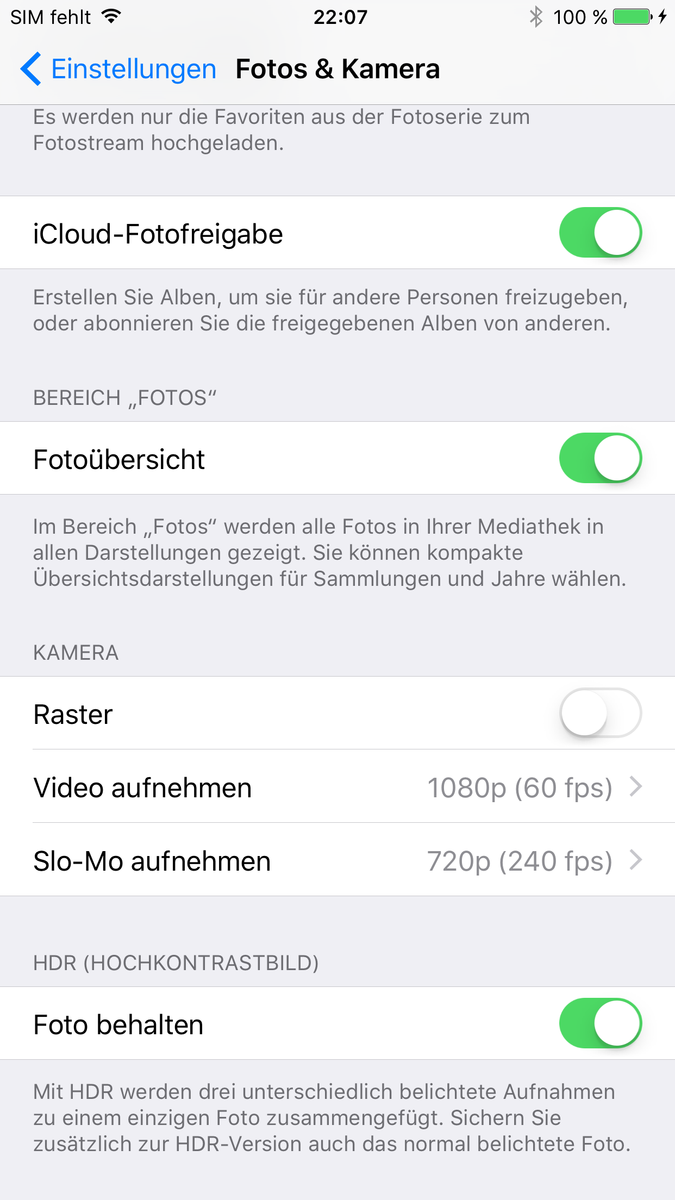Disable the iCloud-Fotofreigabe switch
The width and height of the screenshot is (675, 1200).
599,234
